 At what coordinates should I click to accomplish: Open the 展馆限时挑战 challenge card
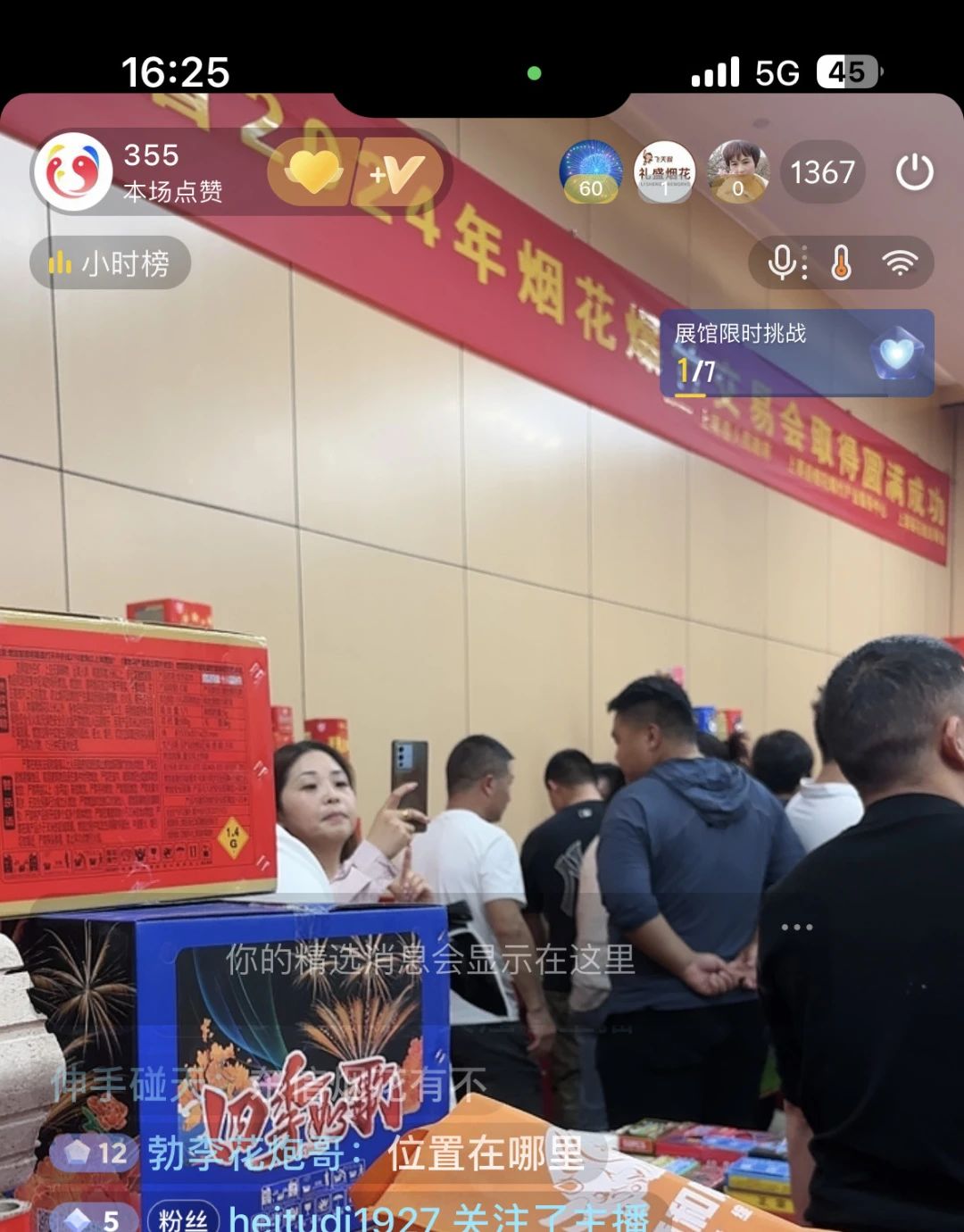coord(796,353)
